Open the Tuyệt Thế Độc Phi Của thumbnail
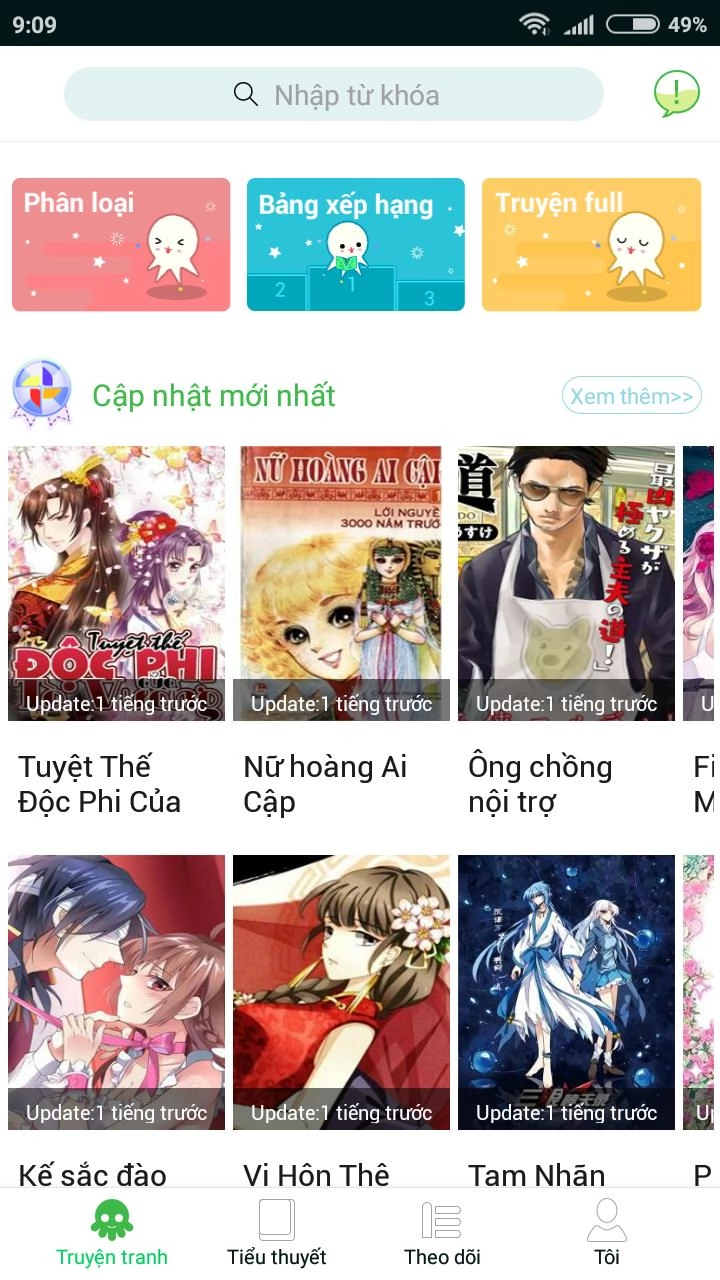 pyautogui.click(x=116, y=583)
